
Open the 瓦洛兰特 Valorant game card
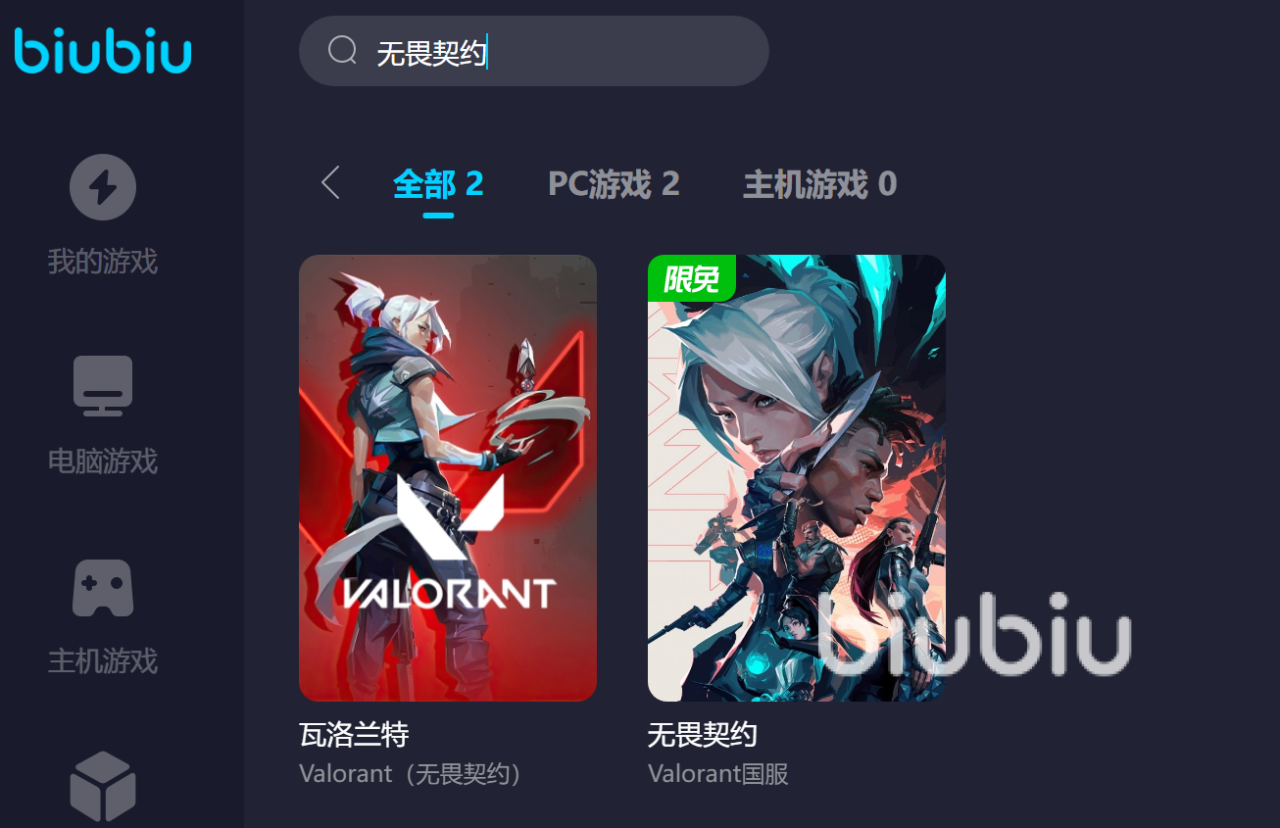[447, 478]
